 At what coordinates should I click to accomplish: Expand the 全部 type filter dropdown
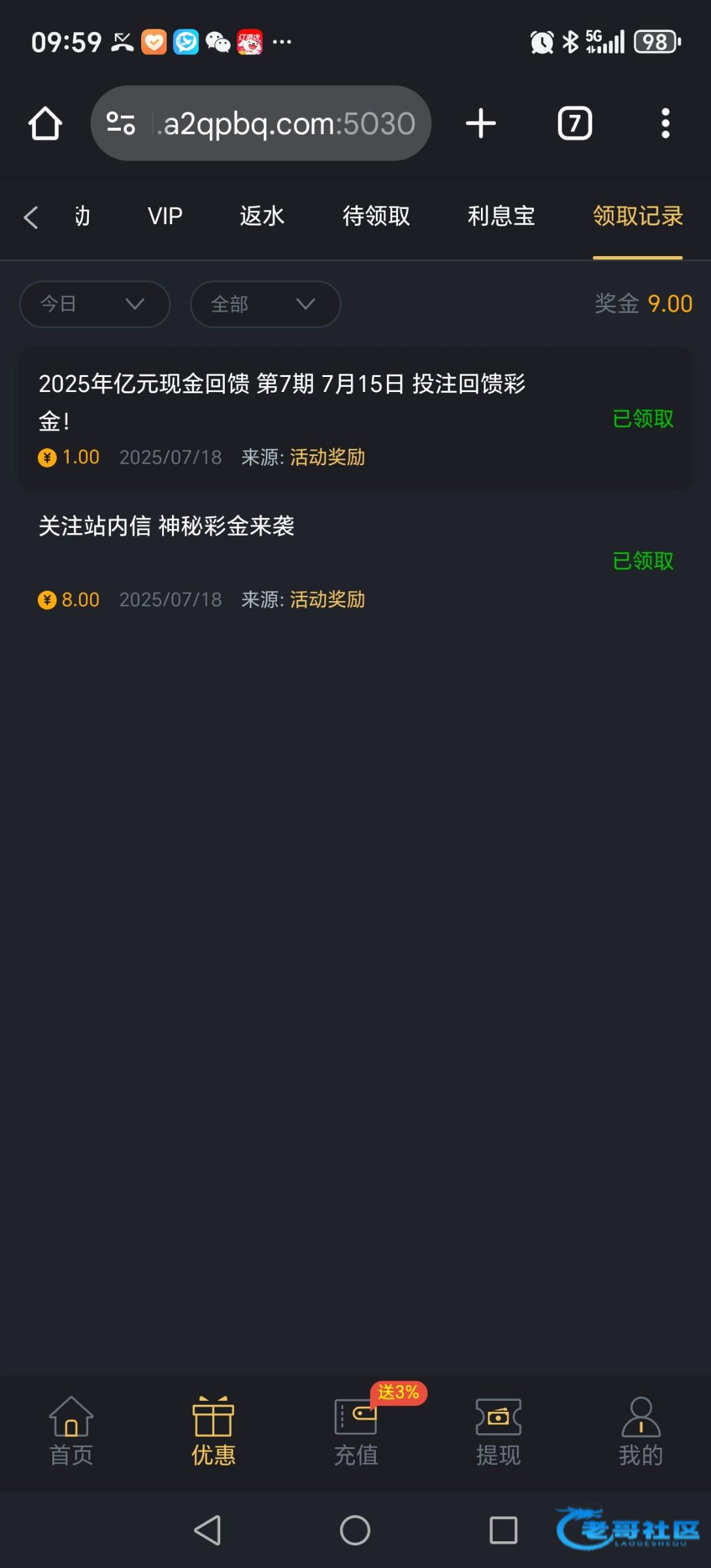265,304
